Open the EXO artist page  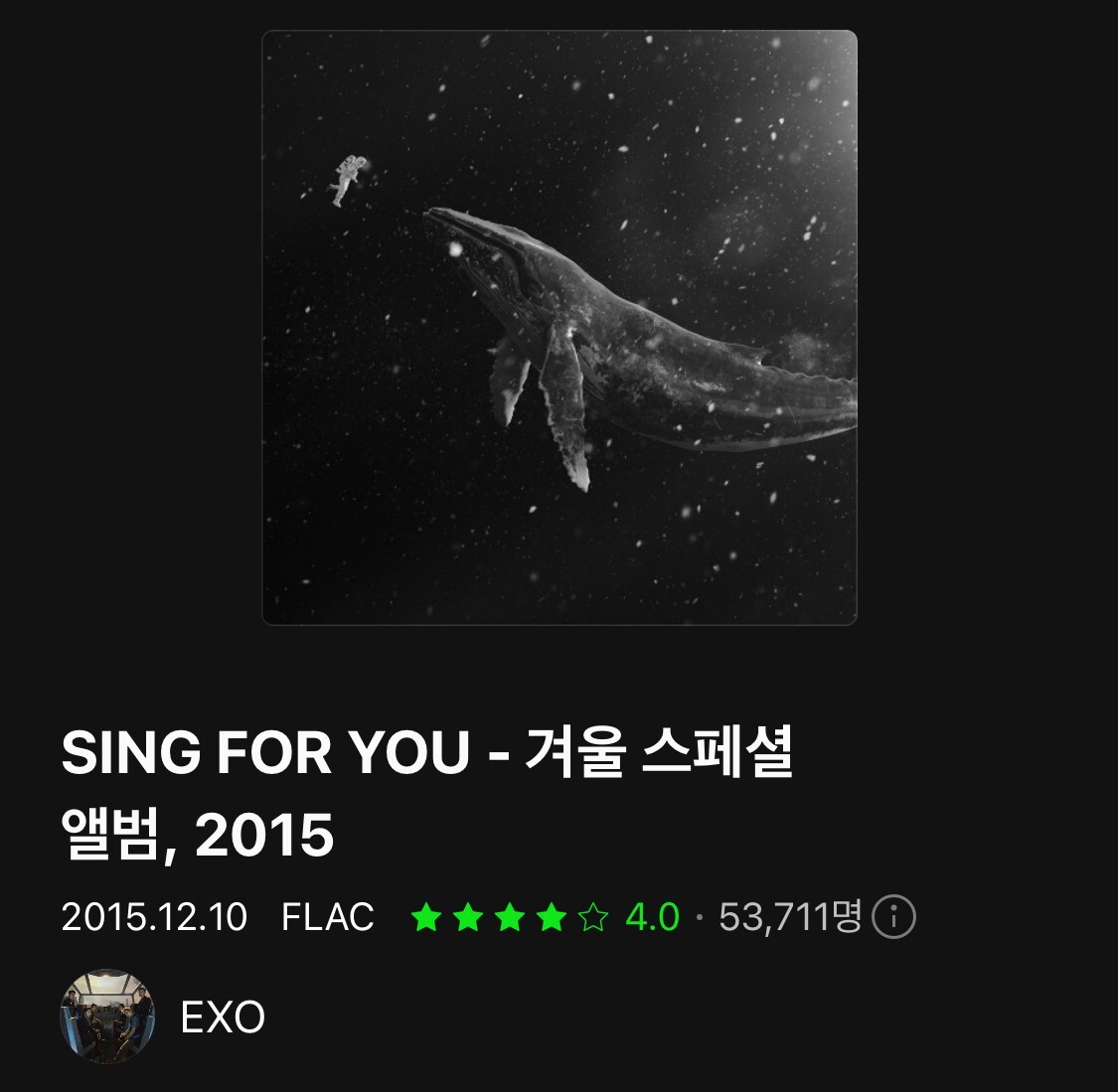[x=223, y=1017]
